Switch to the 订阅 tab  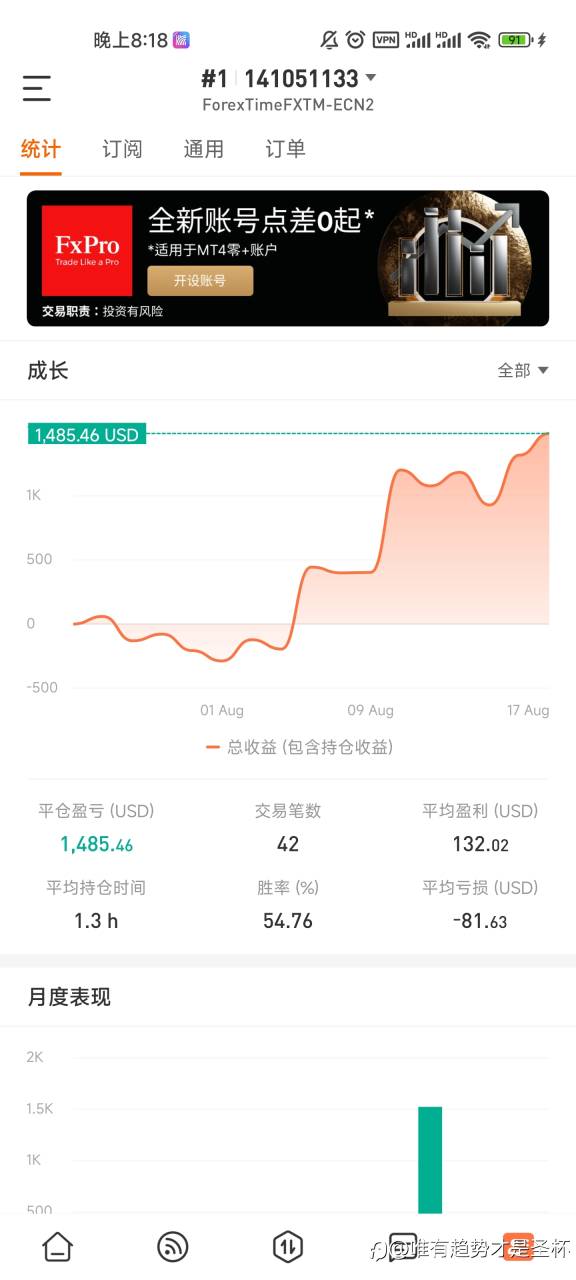(x=122, y=149)
